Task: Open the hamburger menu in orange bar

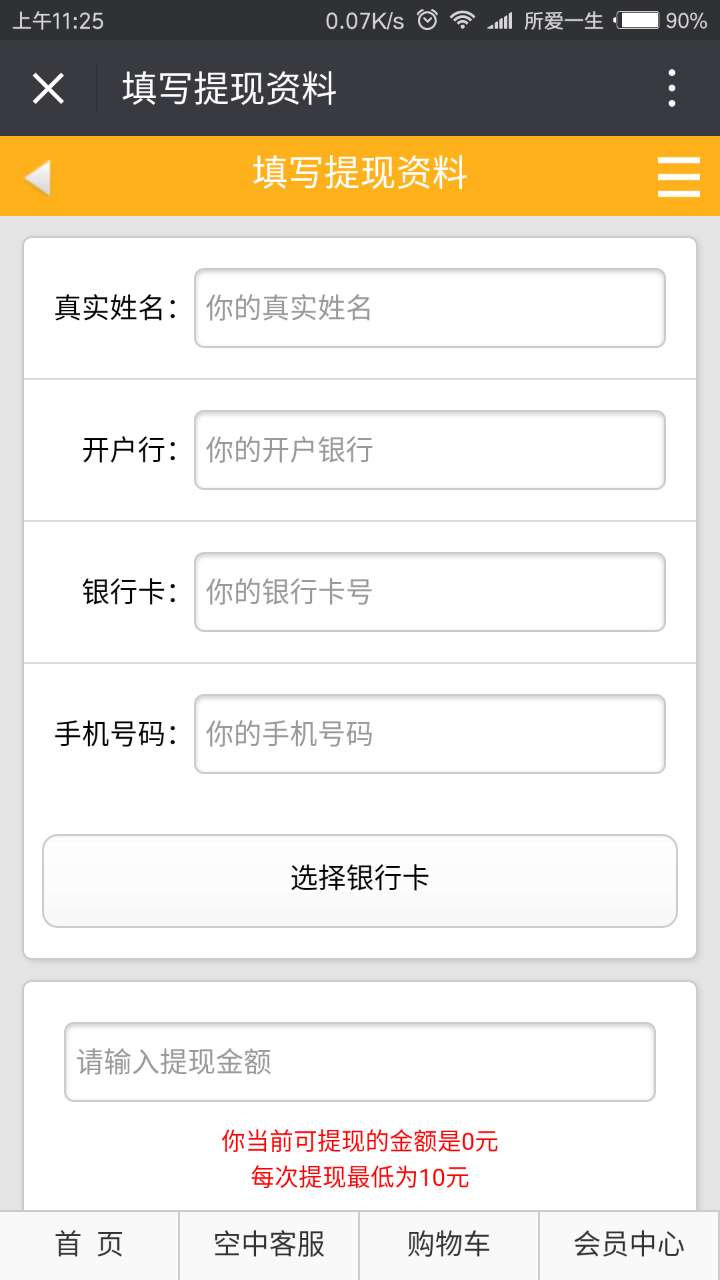Action: 679,177
